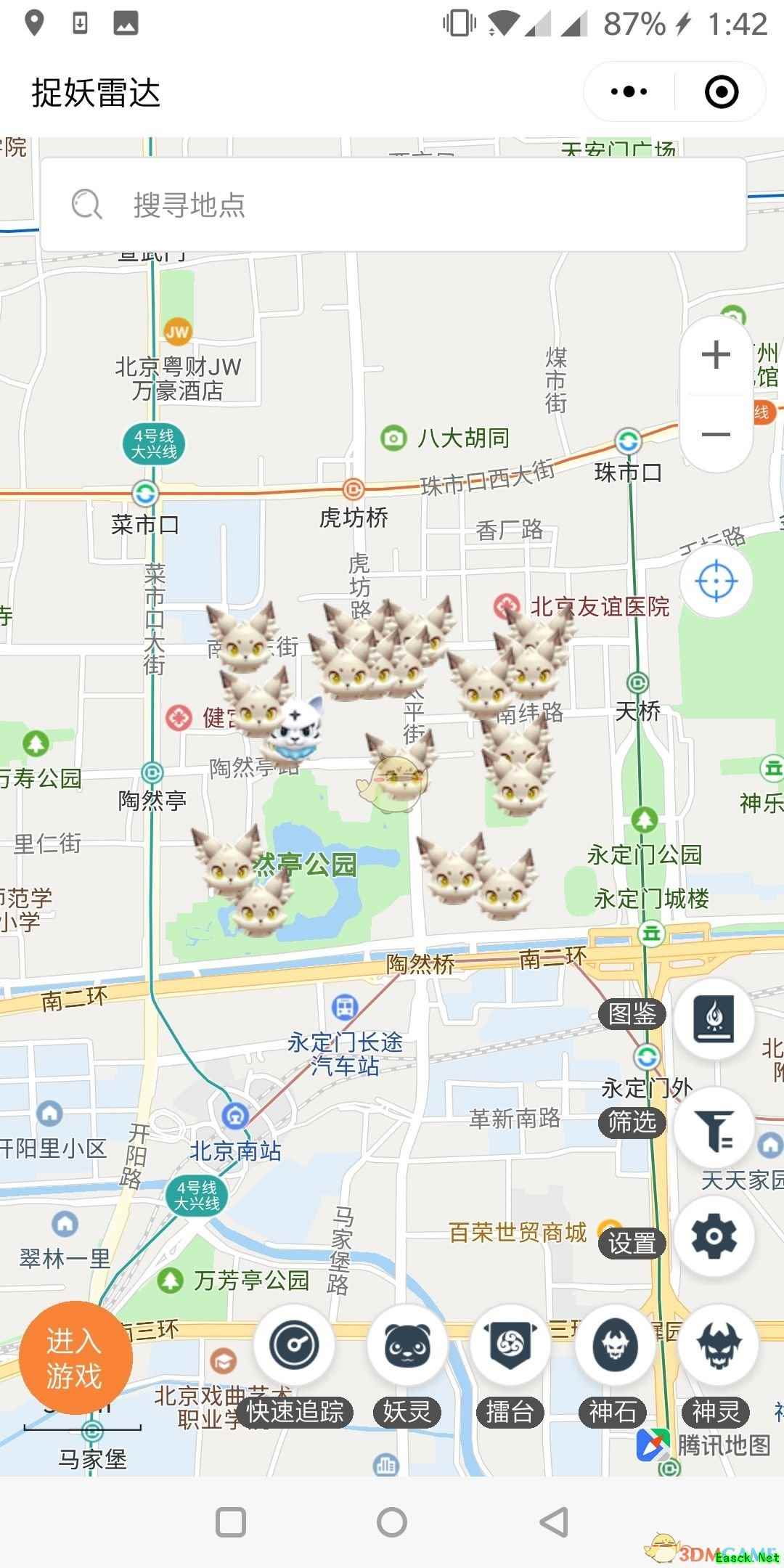Zoom in with the plus button
The image size is (784, 1568).
[x=716, y=355]
